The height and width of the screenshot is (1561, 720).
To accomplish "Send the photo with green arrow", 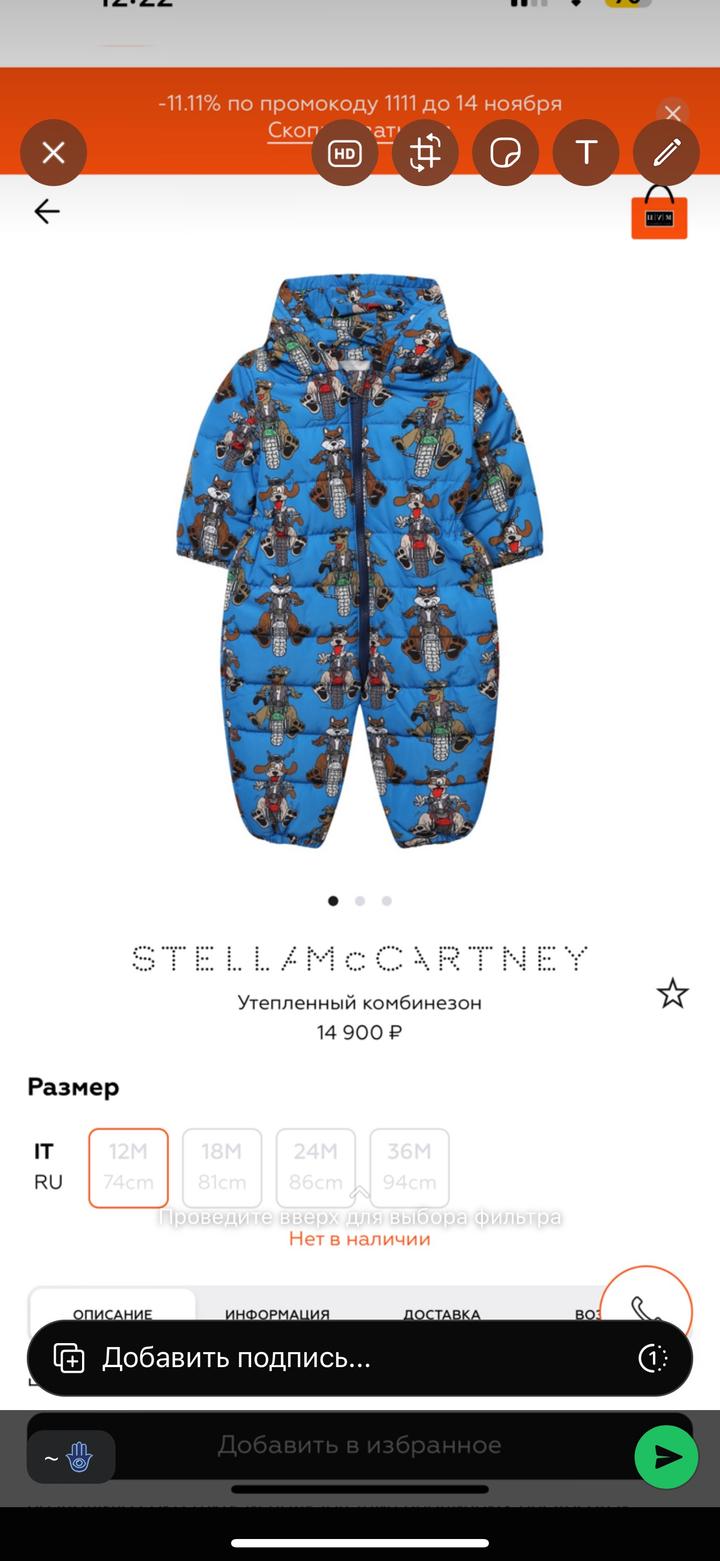I will pyautogui.click(x=667, y=1456).
